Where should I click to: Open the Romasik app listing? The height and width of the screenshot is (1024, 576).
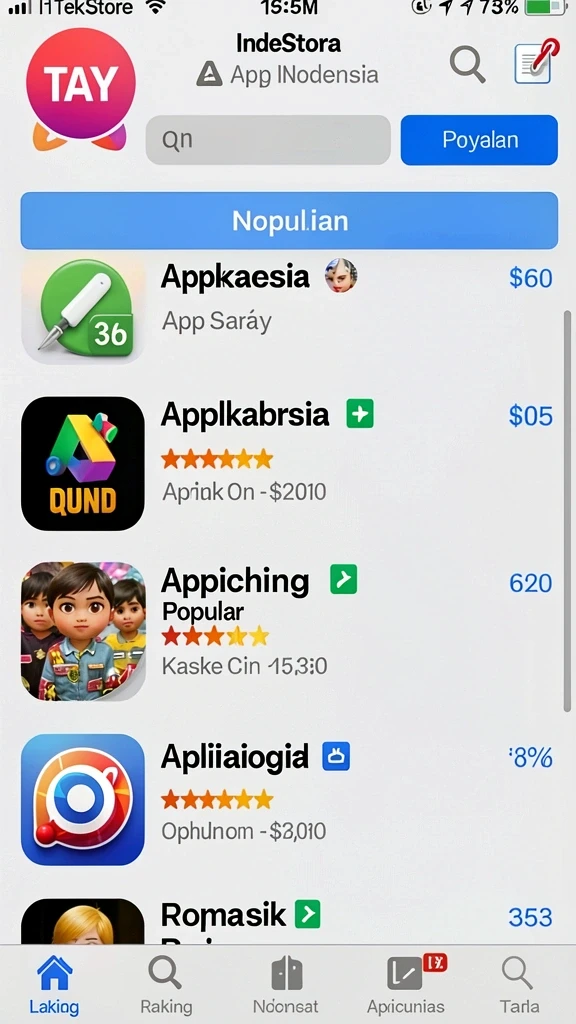tap(288, 921)
